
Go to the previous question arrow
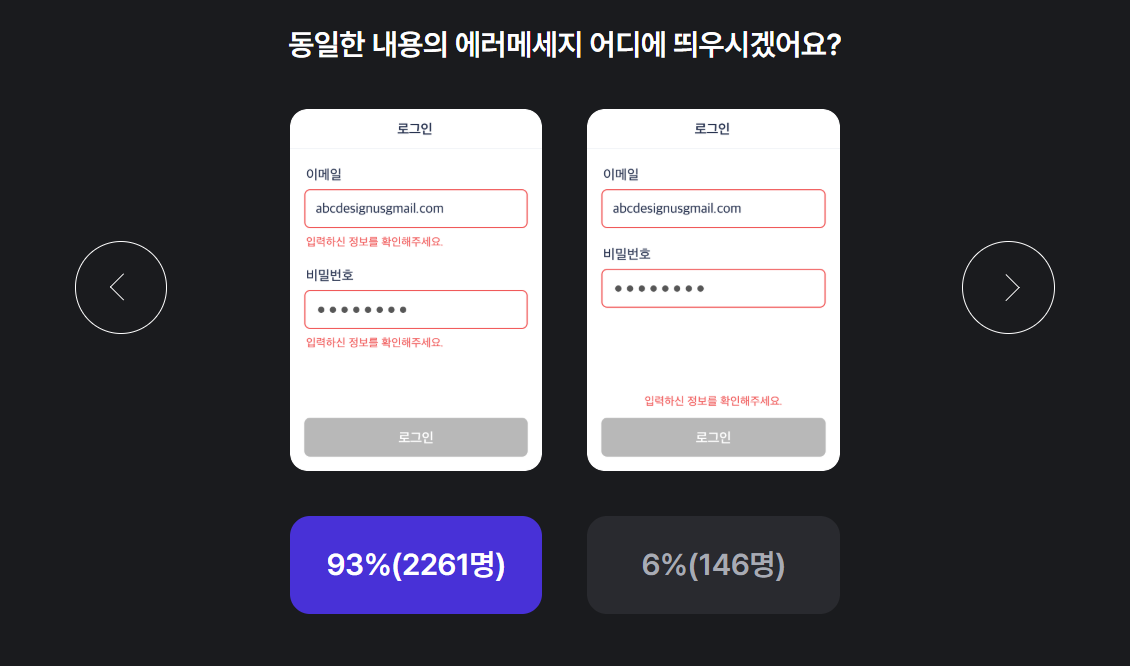pos(121,287)
